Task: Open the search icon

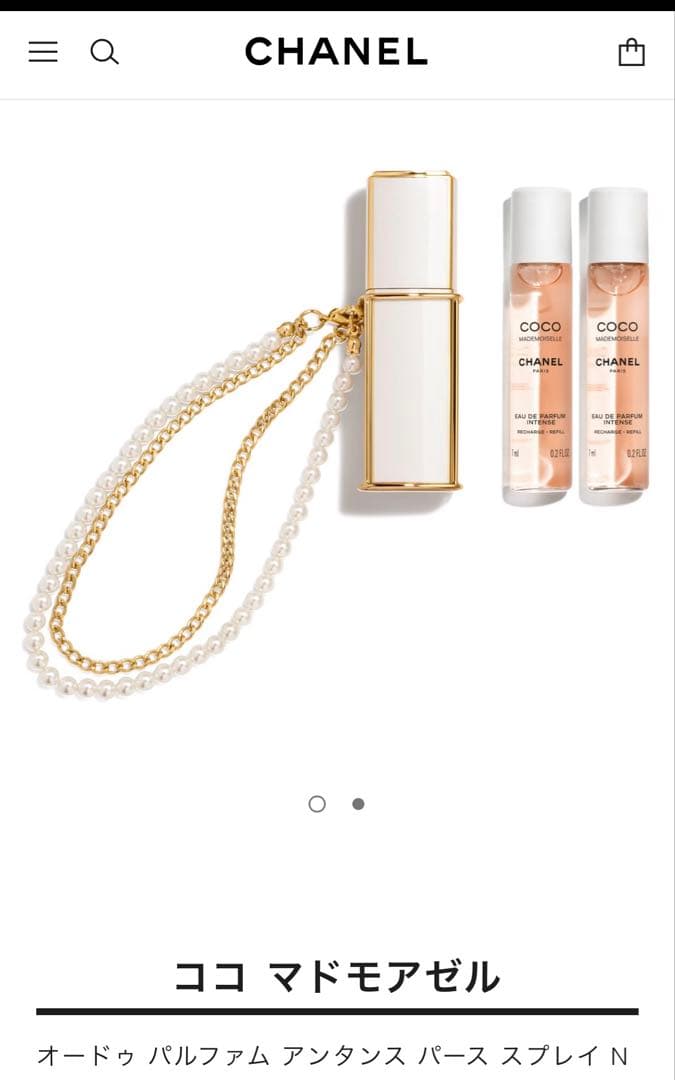Action: [104, 52]
